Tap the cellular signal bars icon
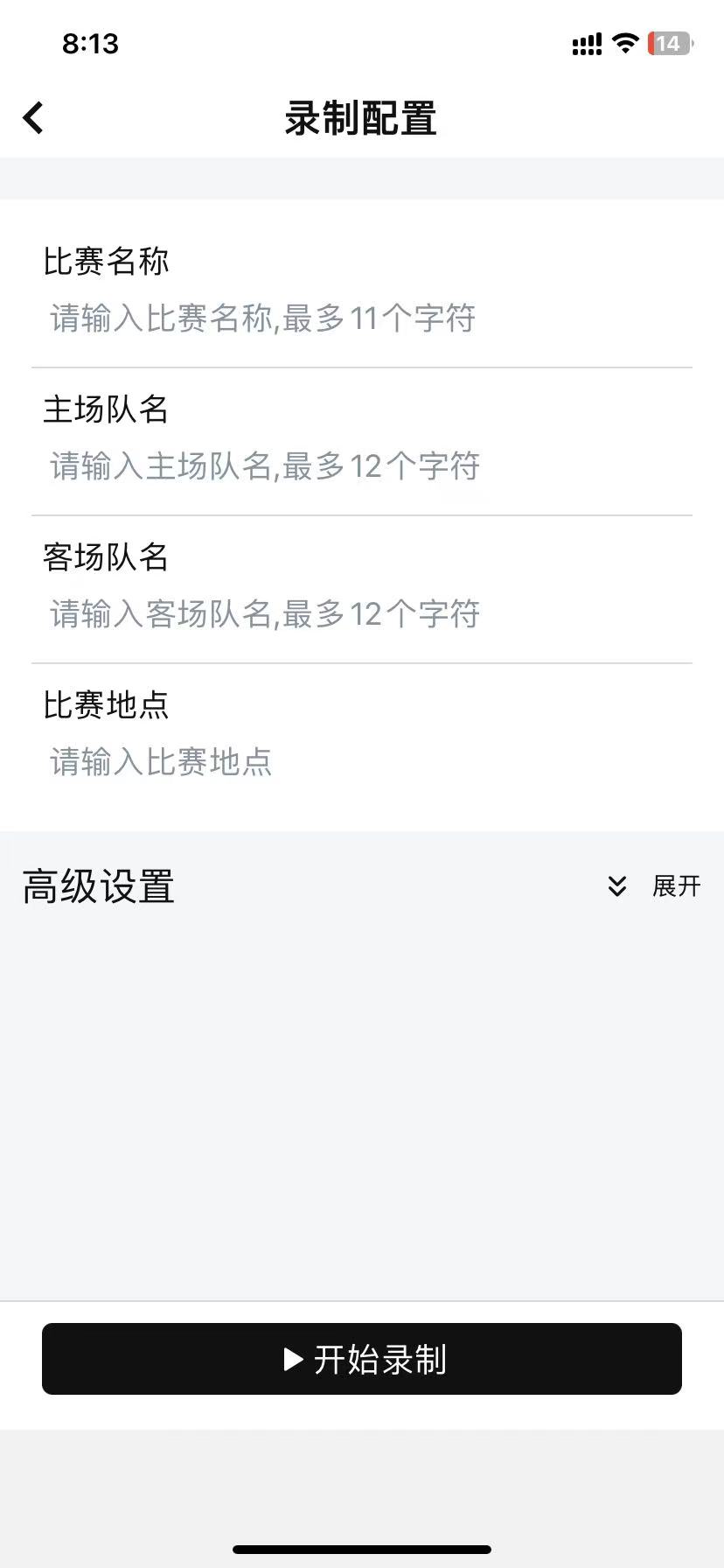Screen dimensions: 724x1568 tap(586, 43)
